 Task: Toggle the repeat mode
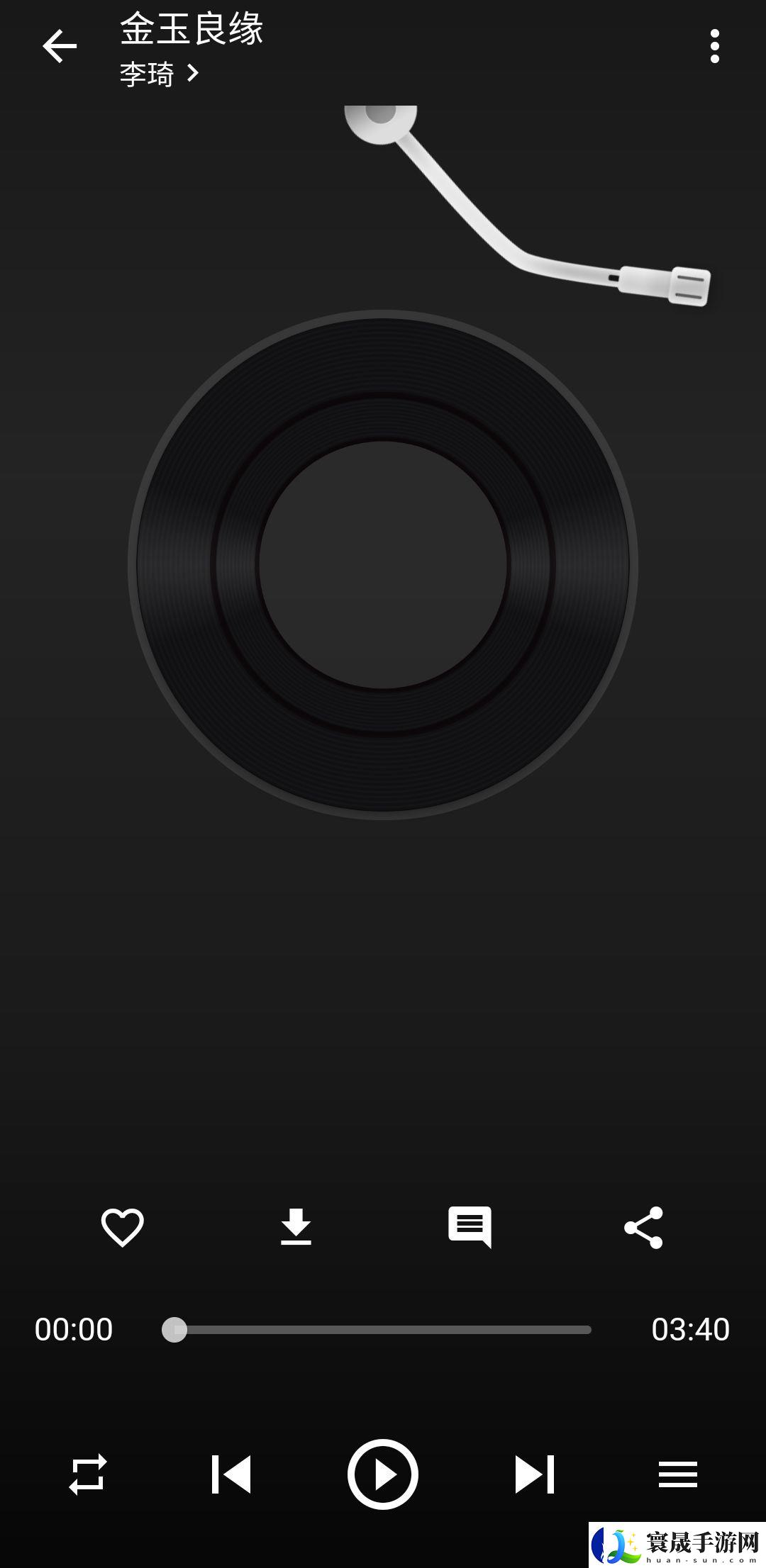tap(88, 1474)
